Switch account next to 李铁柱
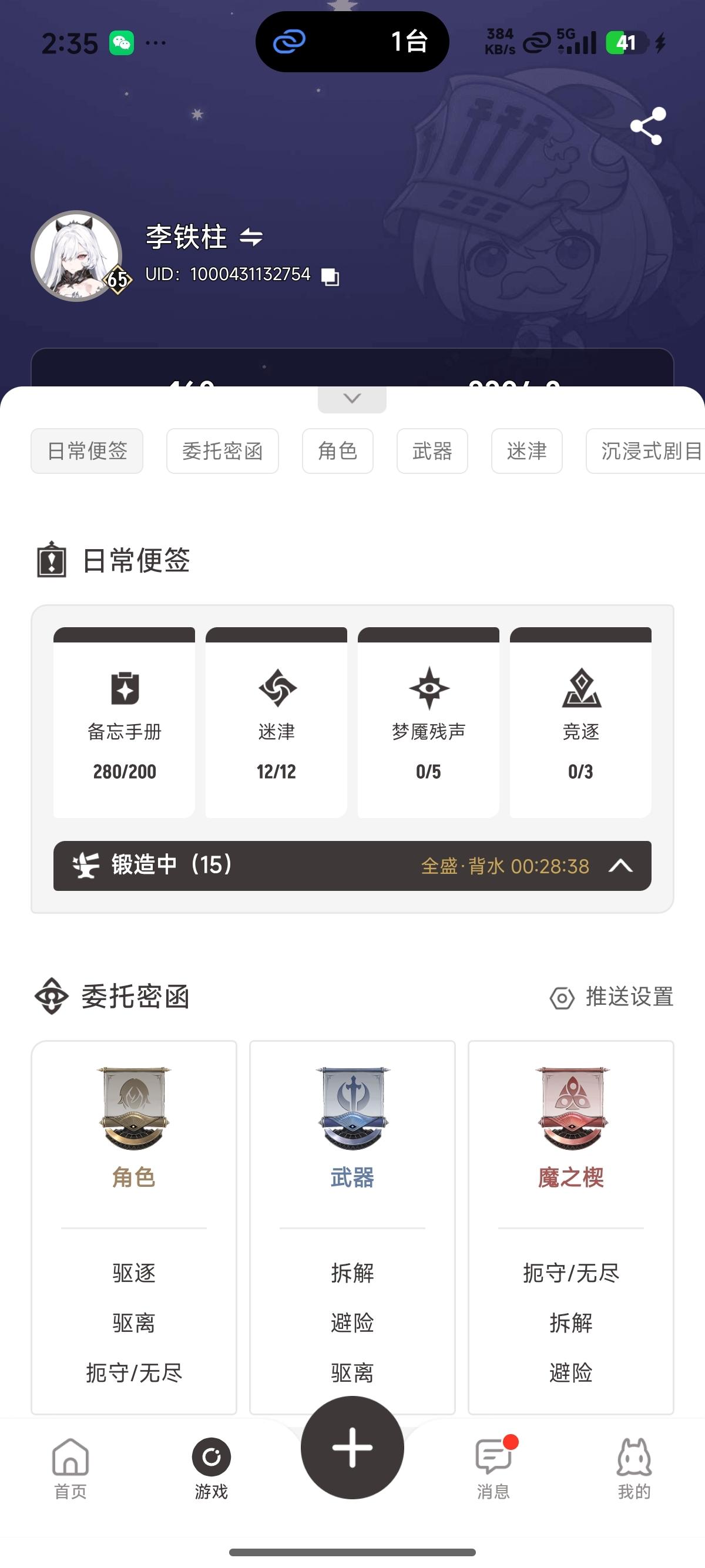This screenshot has width=705, height=1568. coord(251,237)
